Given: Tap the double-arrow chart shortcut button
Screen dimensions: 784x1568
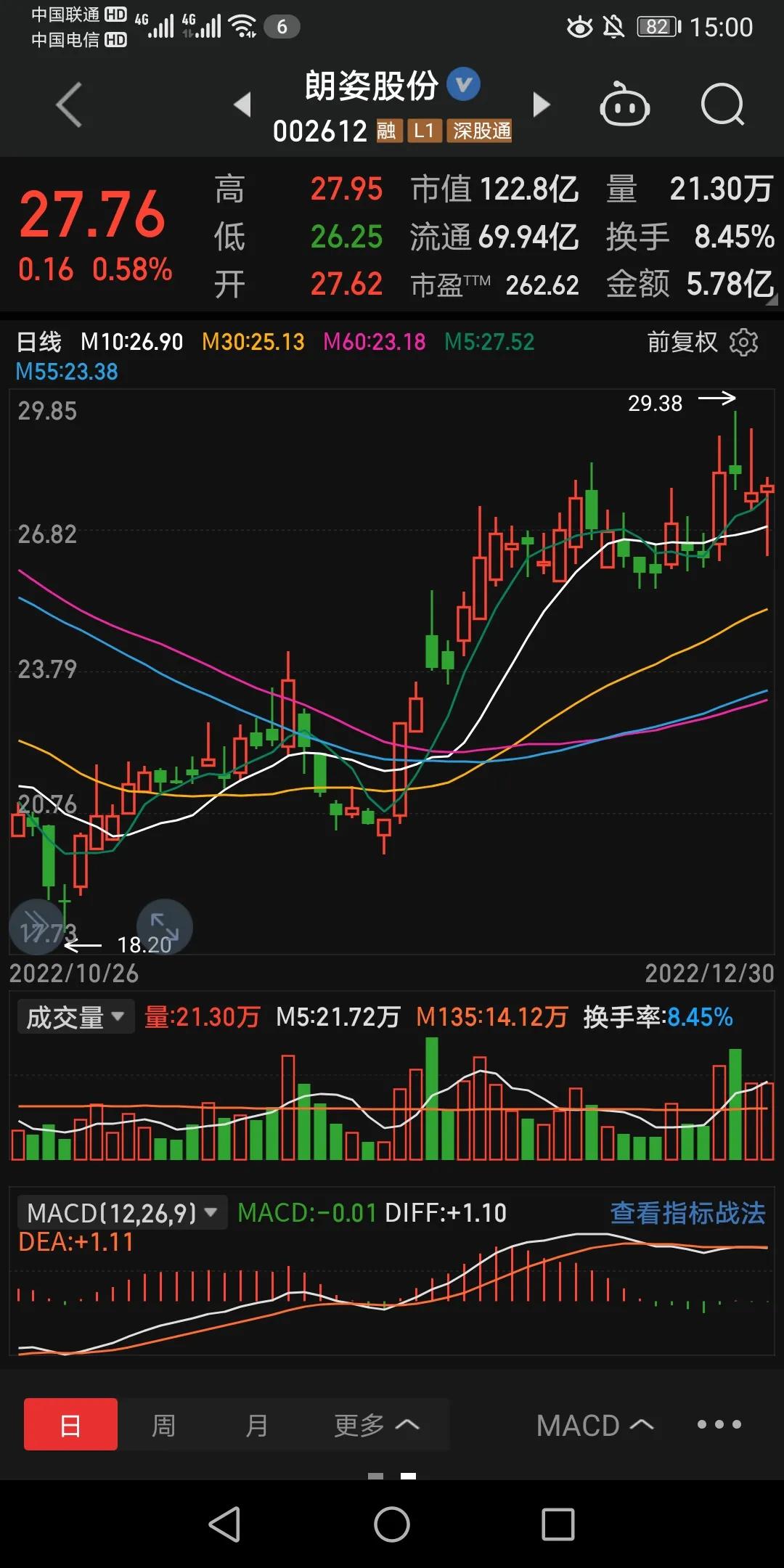Looking at the screenshot, I should pyautogui.click(x=36, y=927).
